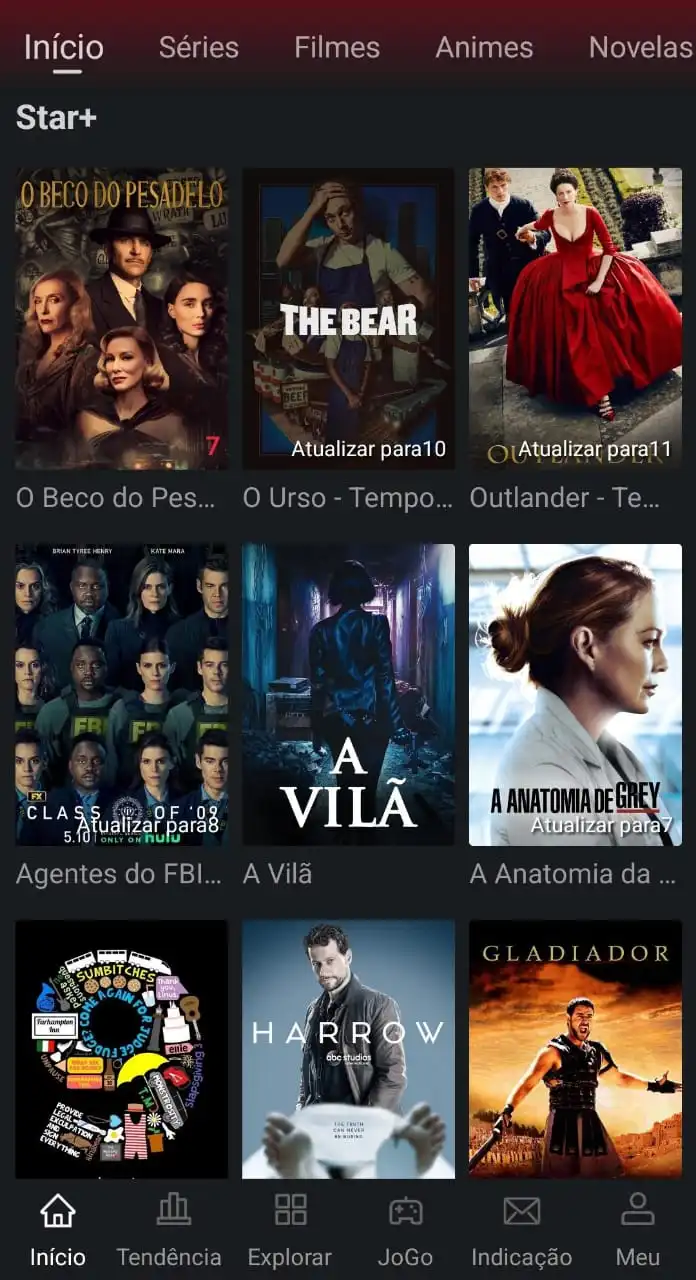Open A Vilã poster
Screen dimensions: 696x1280
point(348,694)
